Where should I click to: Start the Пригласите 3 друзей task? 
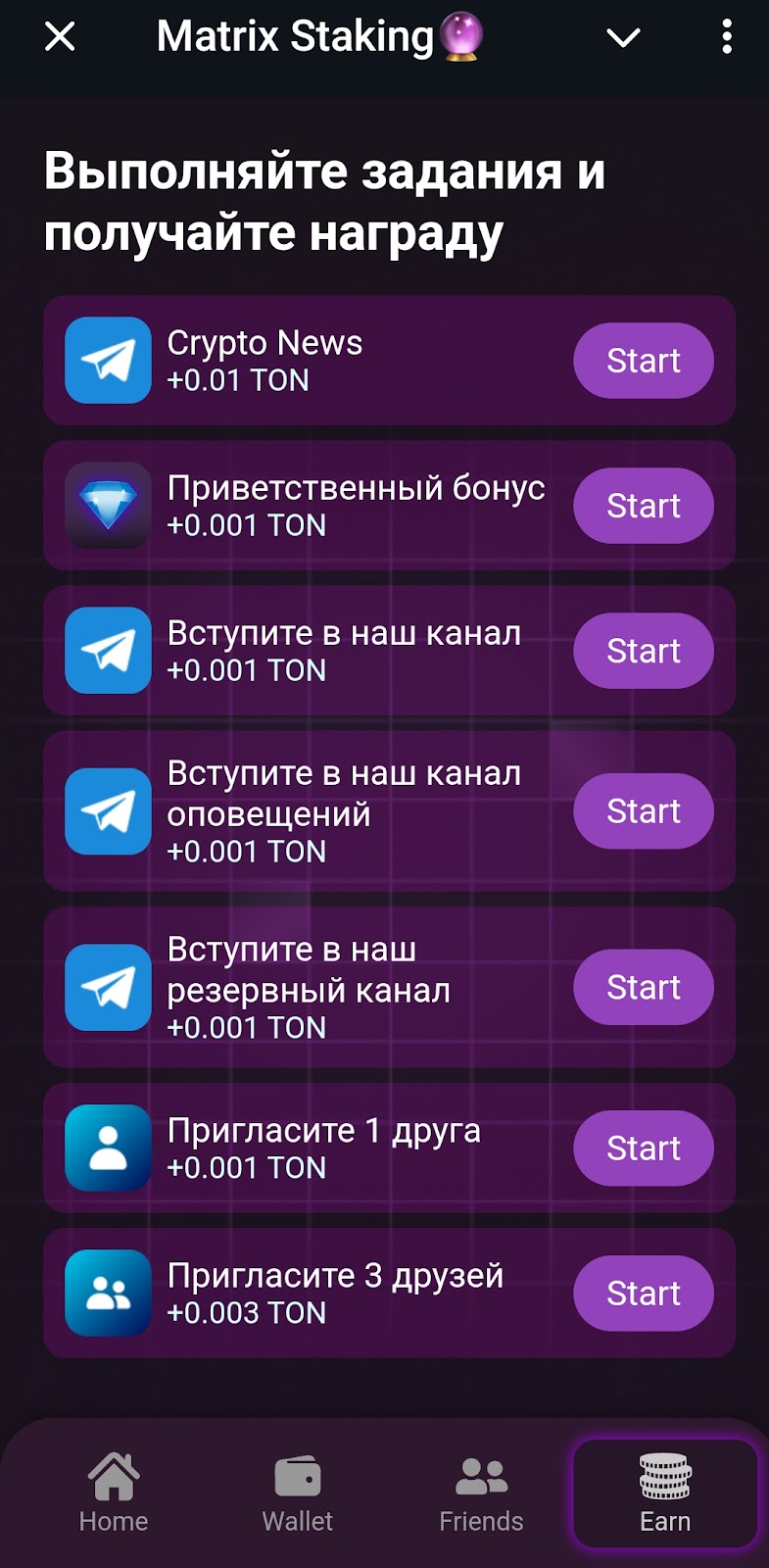643,1294
